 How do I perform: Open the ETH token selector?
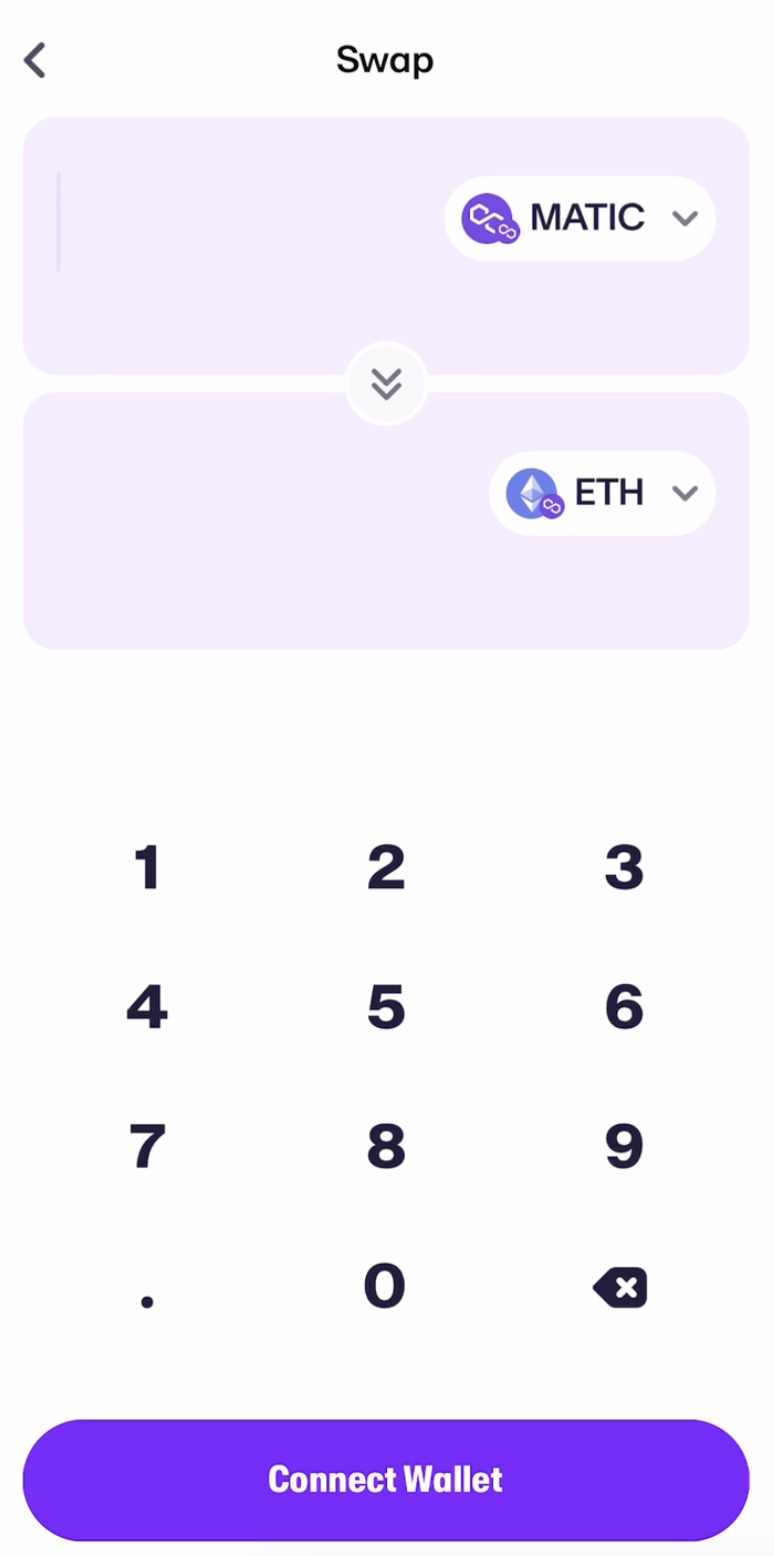pos(602,493)
